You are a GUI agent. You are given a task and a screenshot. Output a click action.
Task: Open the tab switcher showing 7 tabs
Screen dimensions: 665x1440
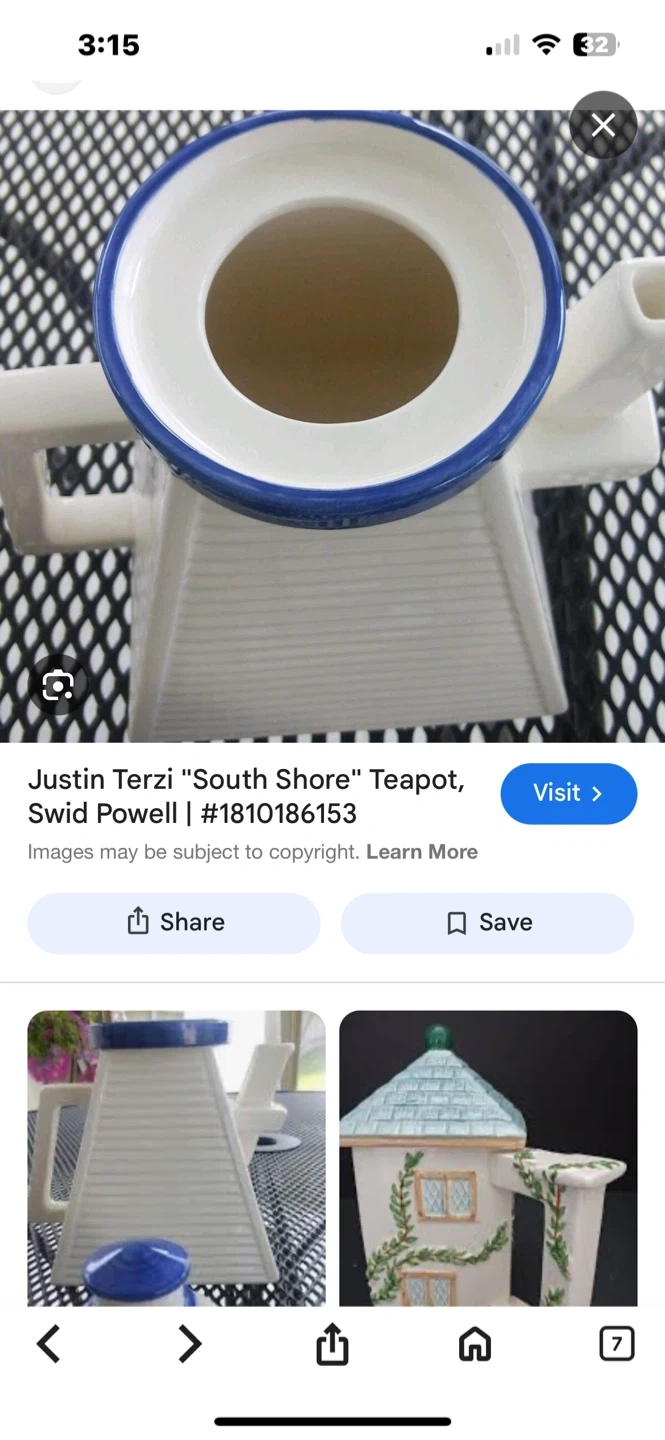pos(616,1344)
